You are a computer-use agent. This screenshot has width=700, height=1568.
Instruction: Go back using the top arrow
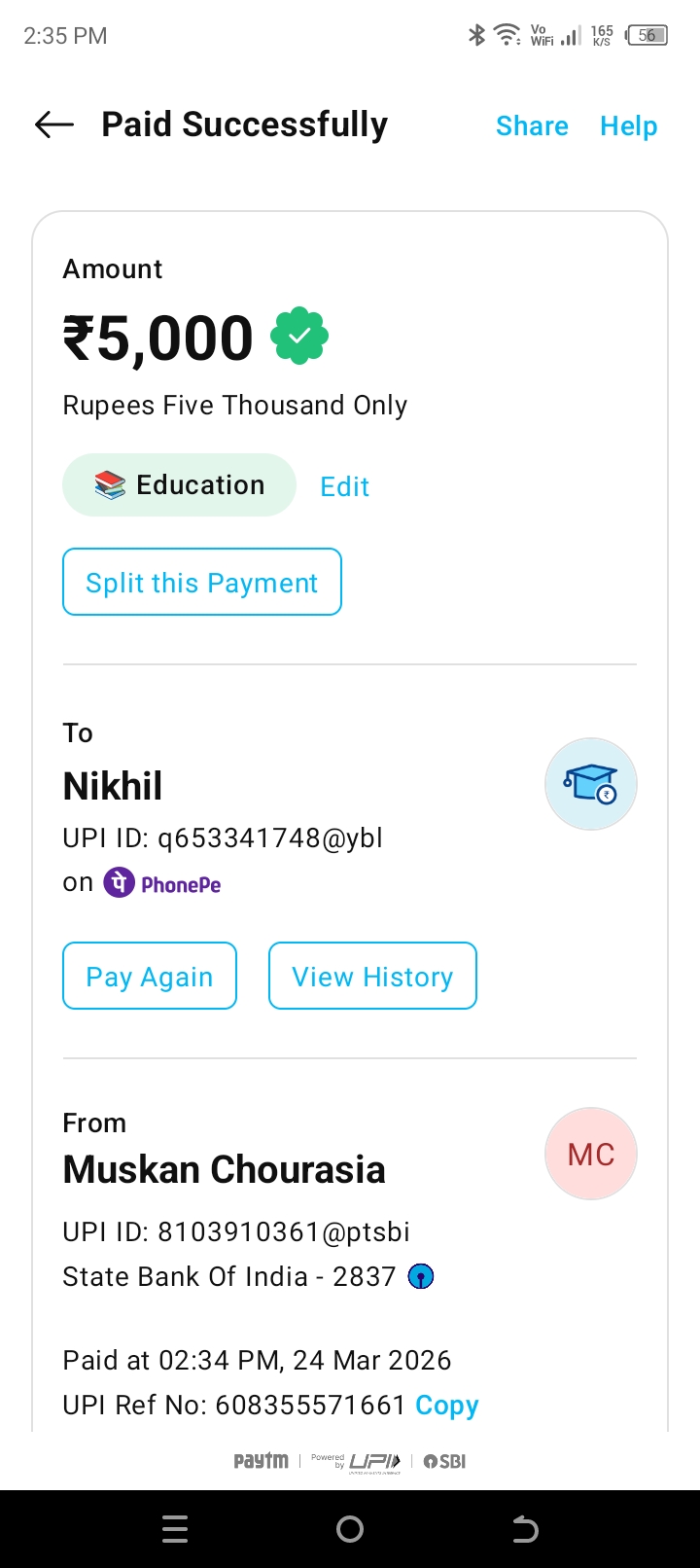click(54, 125)
